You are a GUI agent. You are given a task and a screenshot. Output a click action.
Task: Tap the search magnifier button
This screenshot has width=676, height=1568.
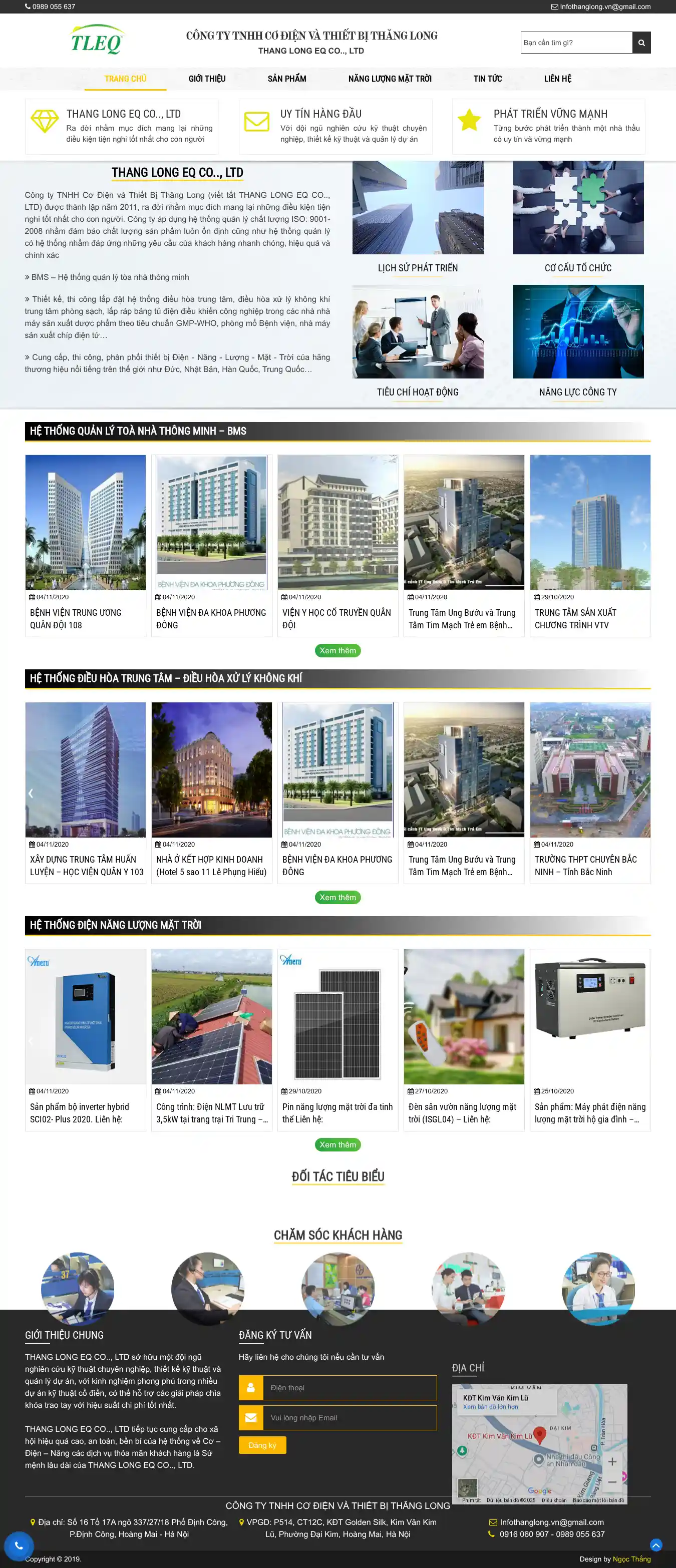point(641,43)
